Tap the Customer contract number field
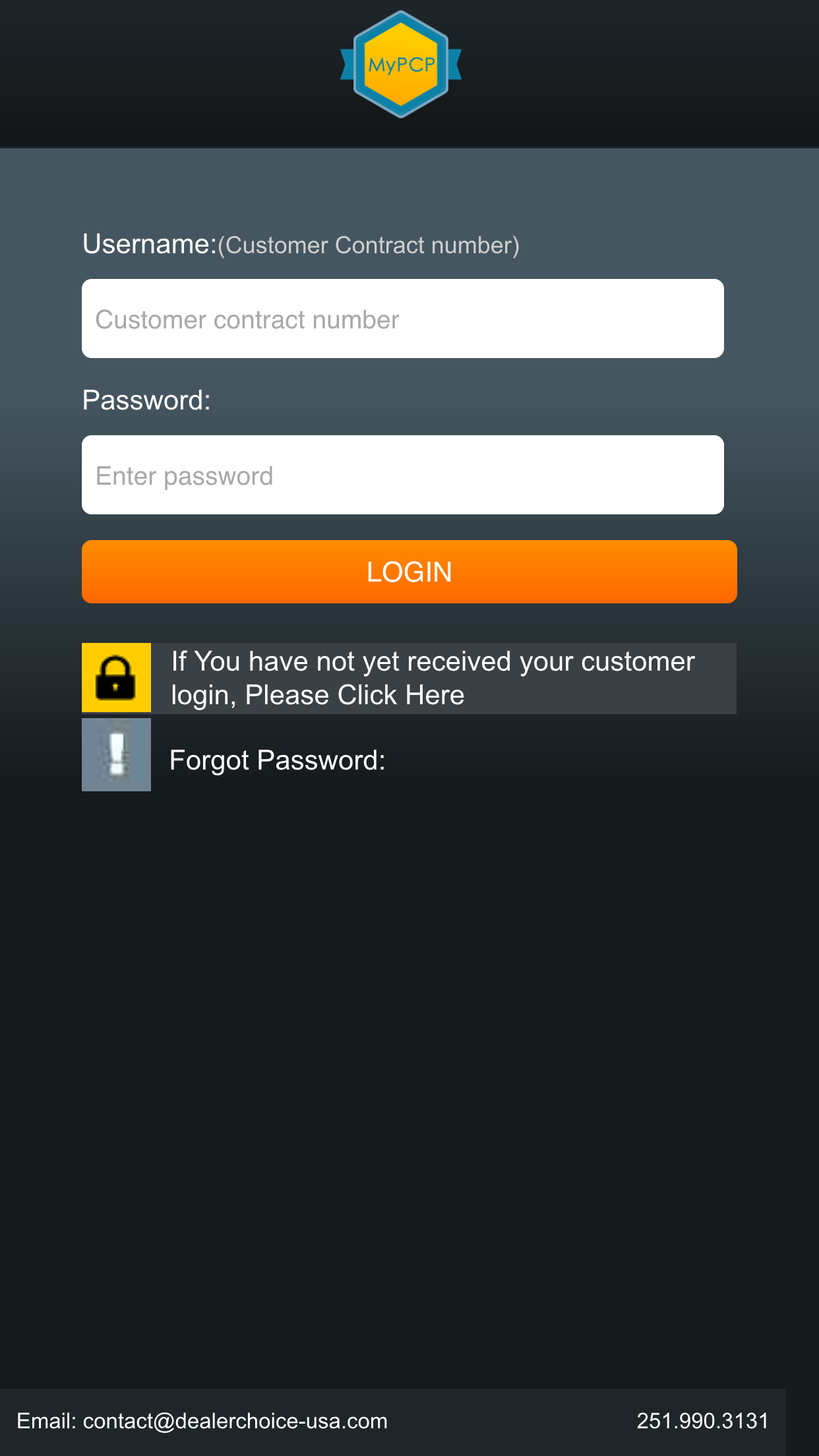The image size is (819, 1456). [402, 318]
